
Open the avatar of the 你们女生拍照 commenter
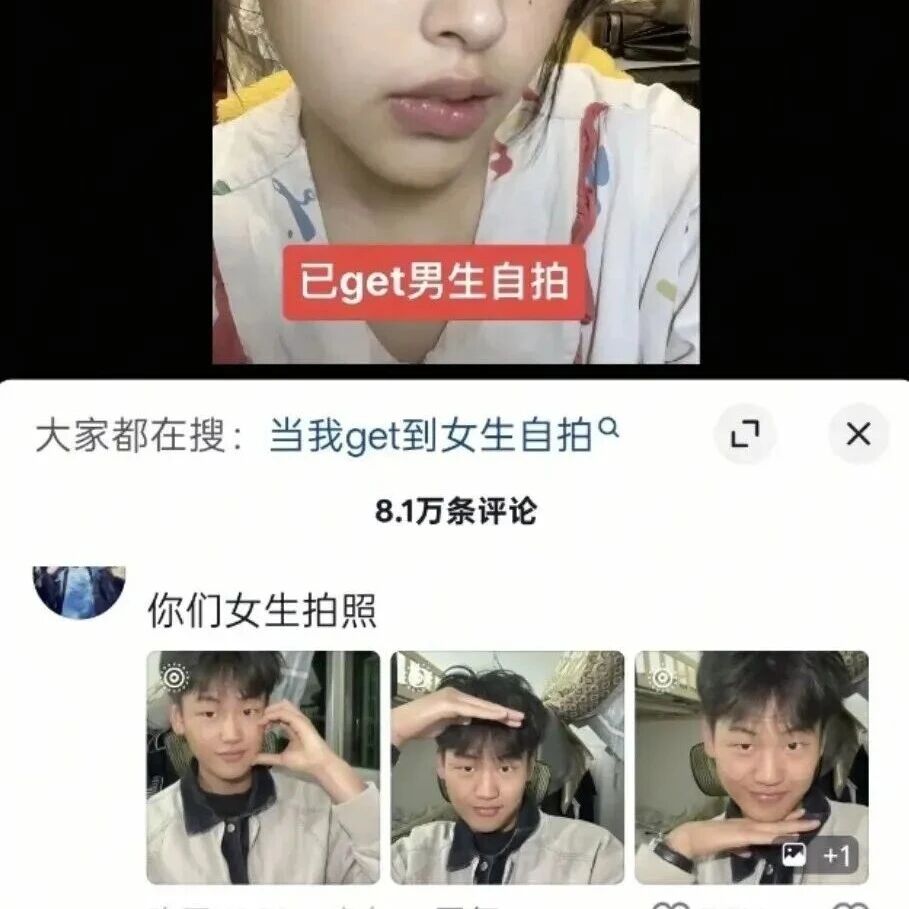coord(79,591)
